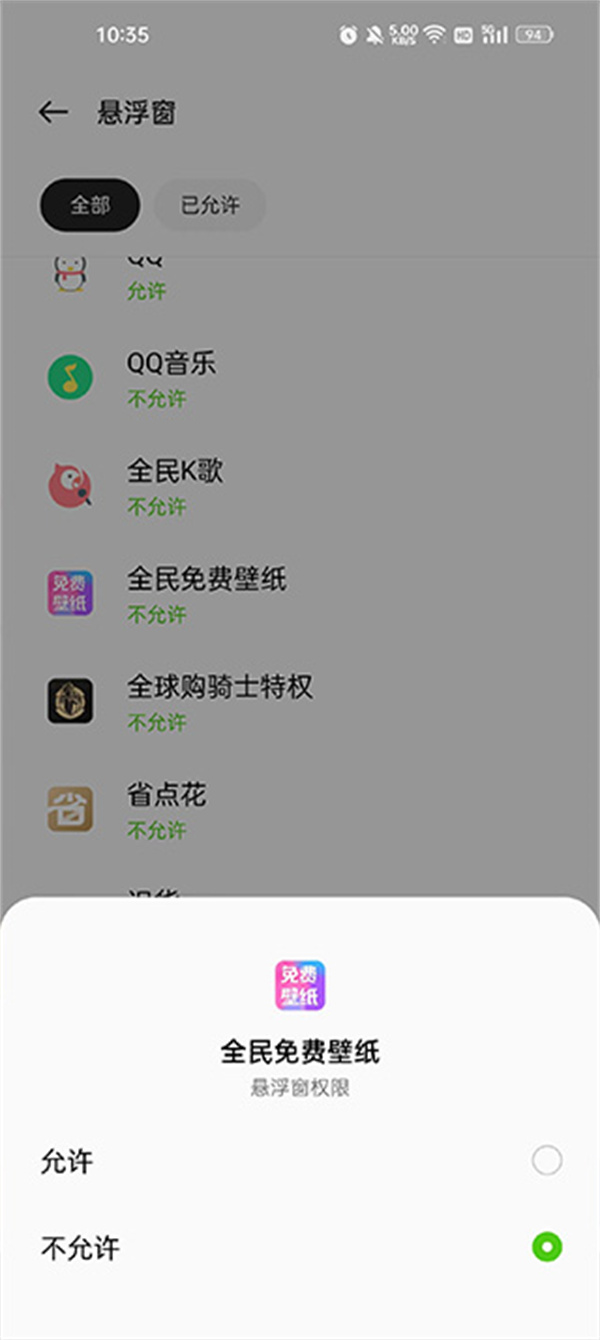This screenshot has height=1340, width=600.
Task: Choose the 不允许 radio option
Action: click(546, 1247)
